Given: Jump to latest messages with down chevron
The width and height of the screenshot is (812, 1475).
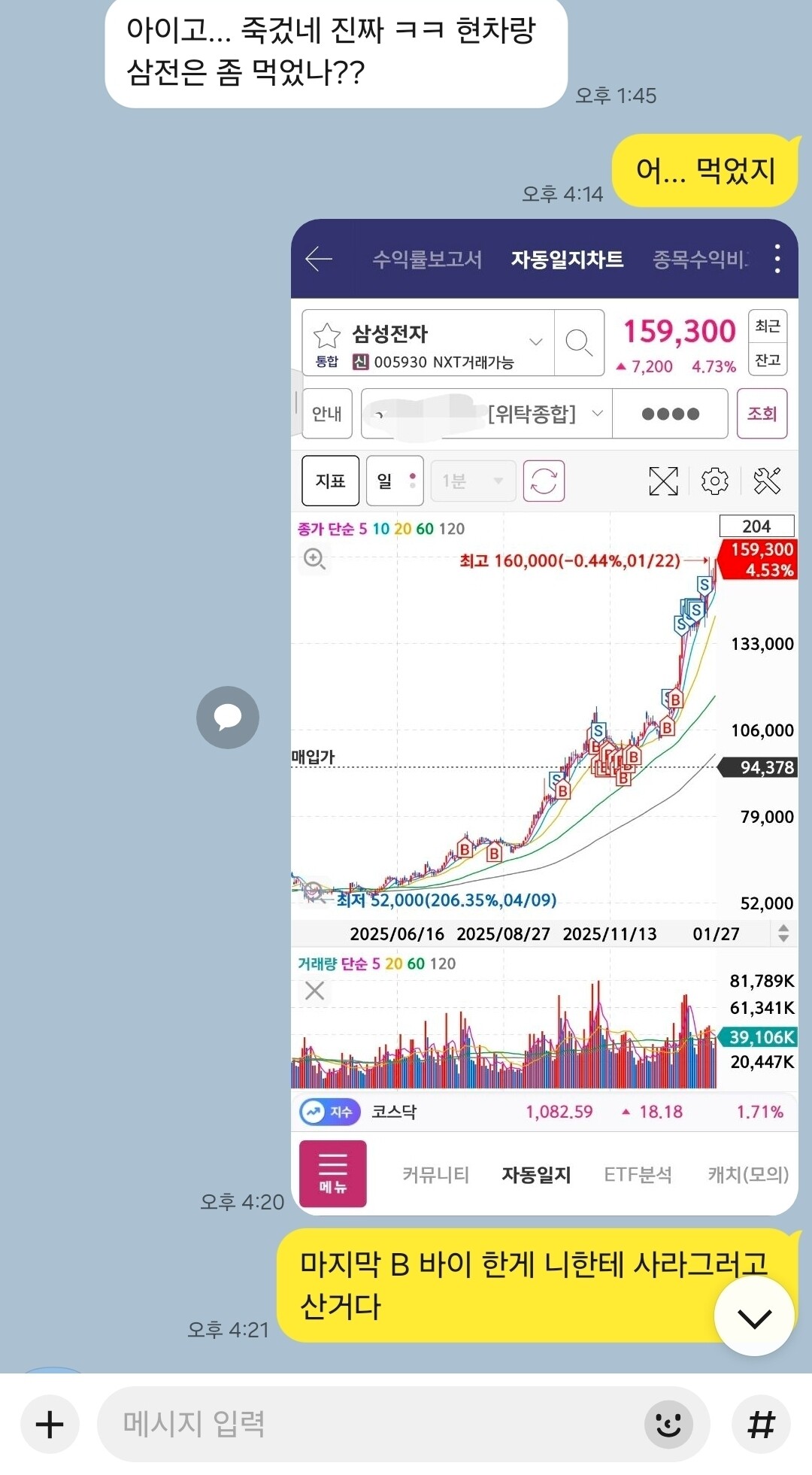Looking at the screenshot, I should point(754,1317).
